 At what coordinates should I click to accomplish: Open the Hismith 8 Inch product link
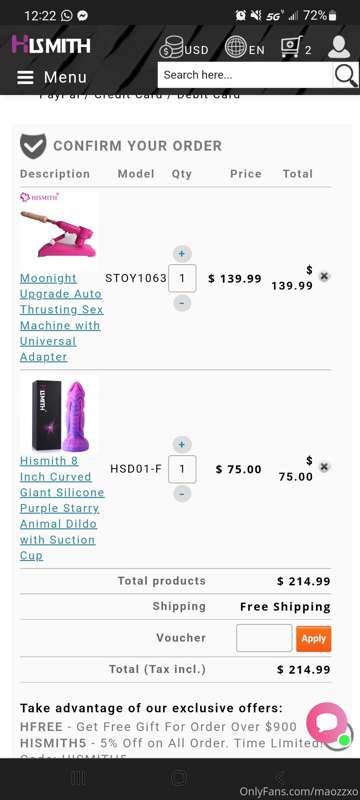point(62,508)
